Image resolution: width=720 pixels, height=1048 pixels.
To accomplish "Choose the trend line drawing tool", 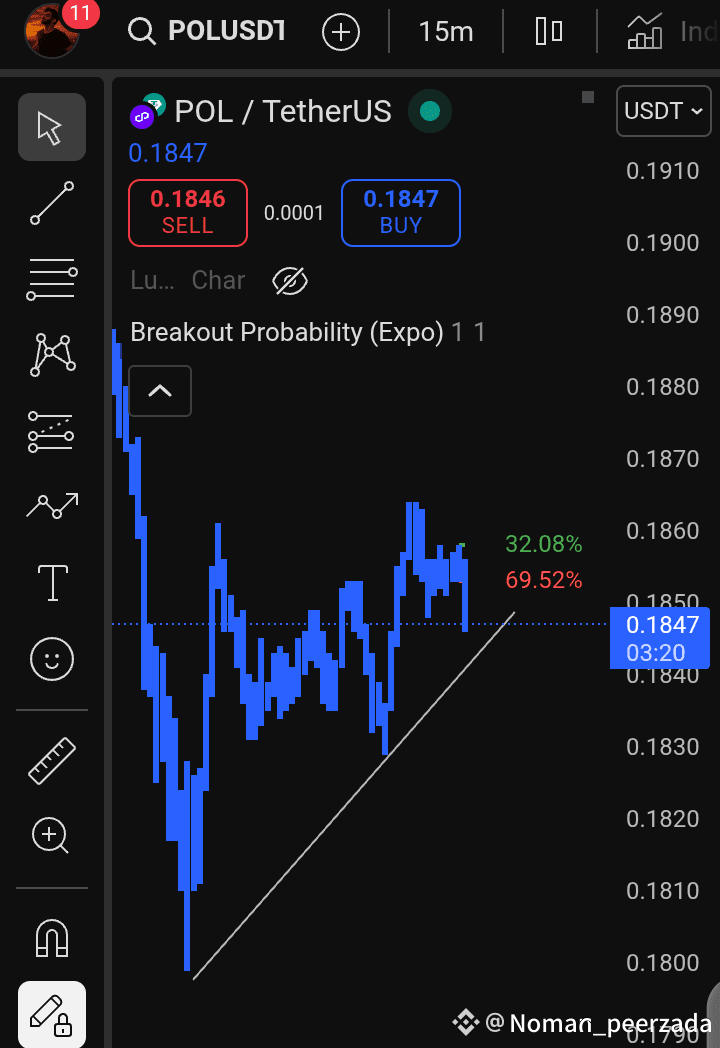I will click(x=51, y=203).
